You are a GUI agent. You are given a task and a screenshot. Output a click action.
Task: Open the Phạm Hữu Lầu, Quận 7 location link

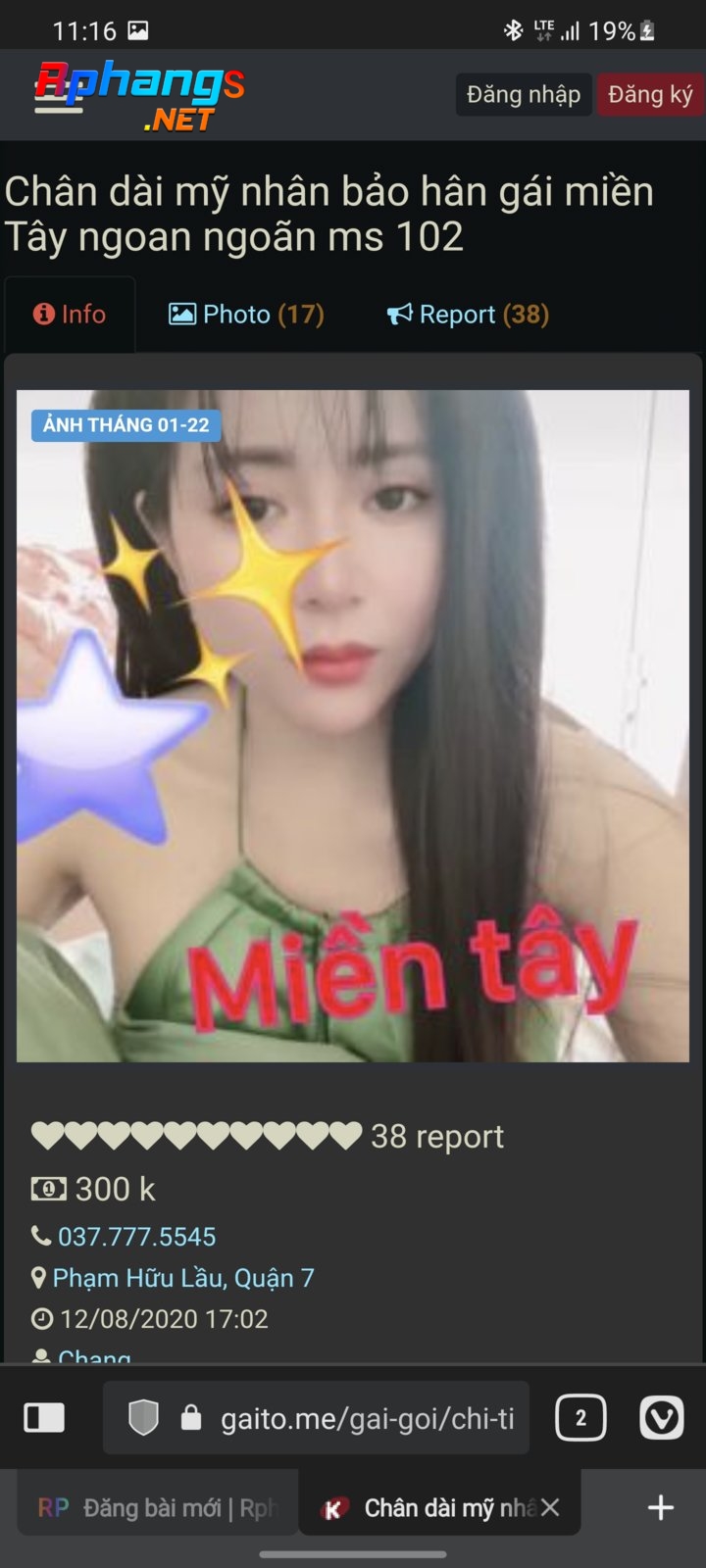click(183, 1278)
